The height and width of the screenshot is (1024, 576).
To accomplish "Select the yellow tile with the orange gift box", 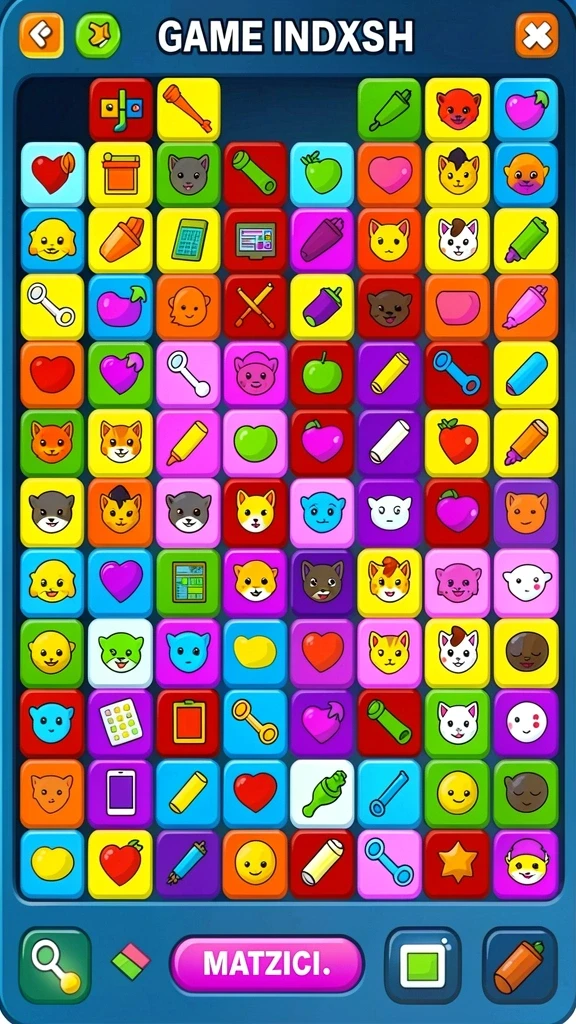I will [121, 174].
